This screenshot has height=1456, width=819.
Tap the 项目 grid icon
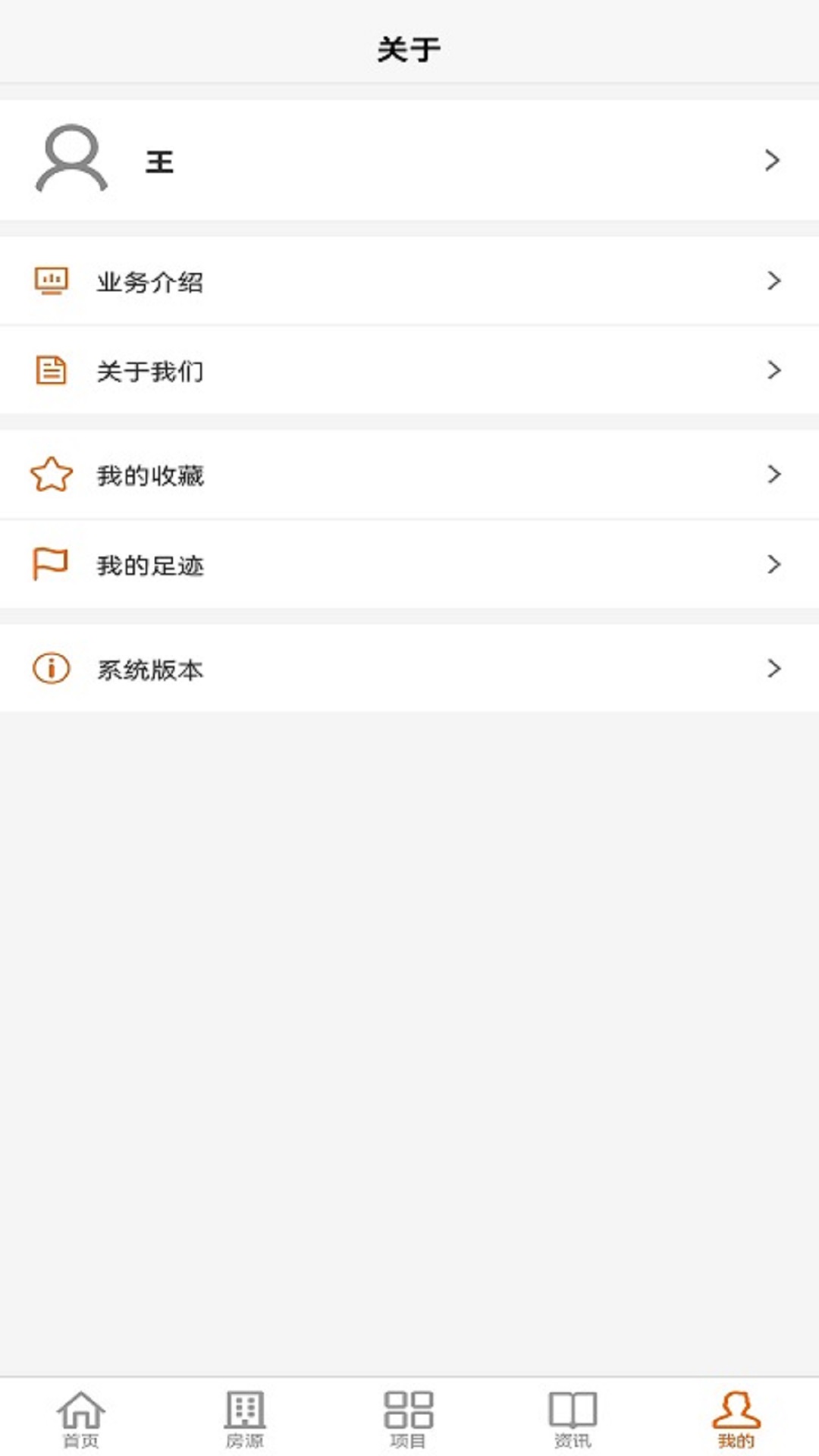point(407,1407)
